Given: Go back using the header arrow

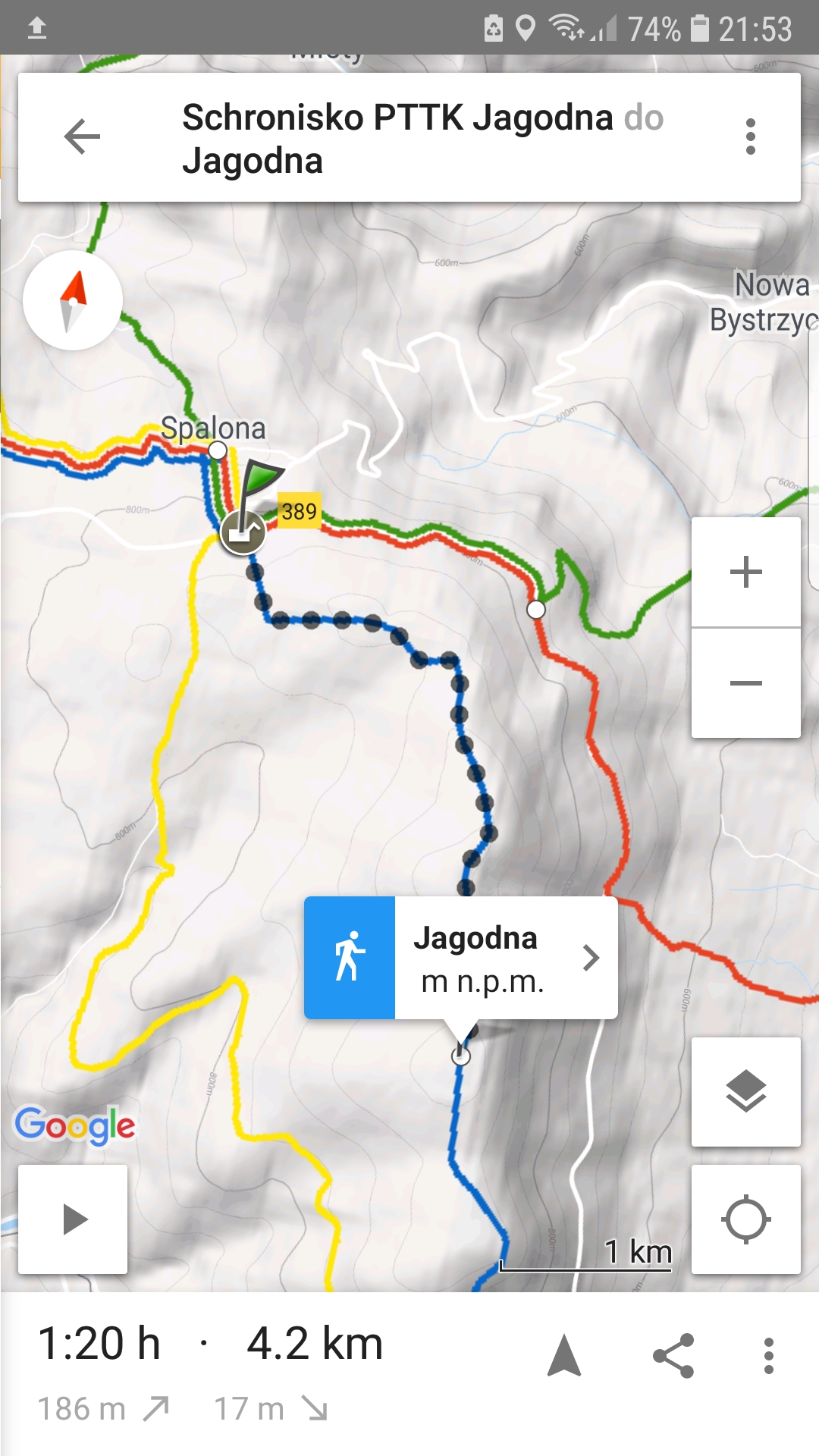Looking at the screenshot, I should [82, 137].
